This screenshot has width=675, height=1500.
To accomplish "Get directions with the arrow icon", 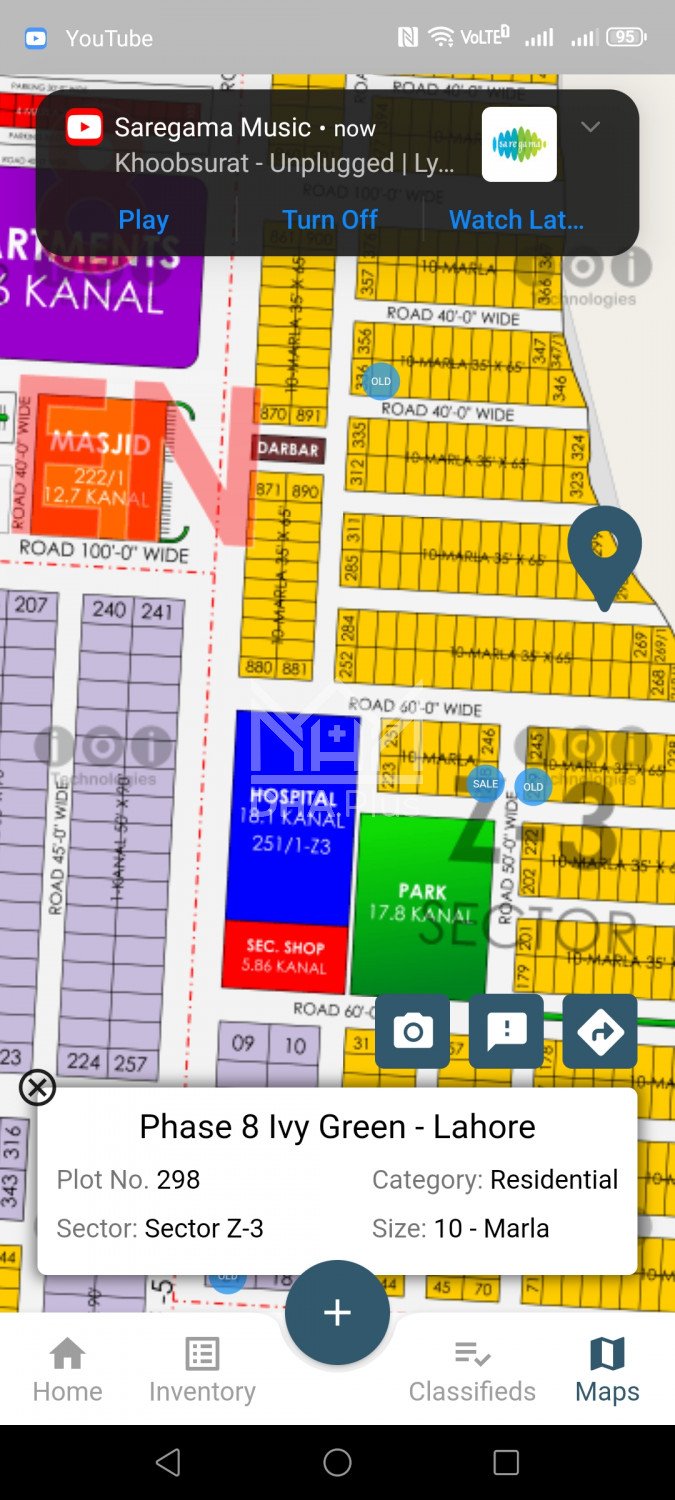I will (600, 1031).
